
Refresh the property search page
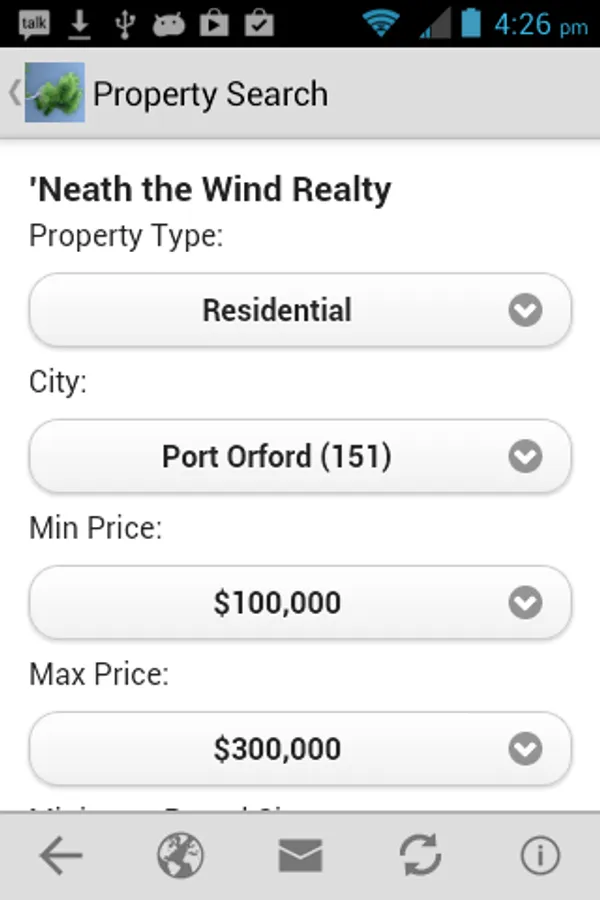[x=420, y=856]
